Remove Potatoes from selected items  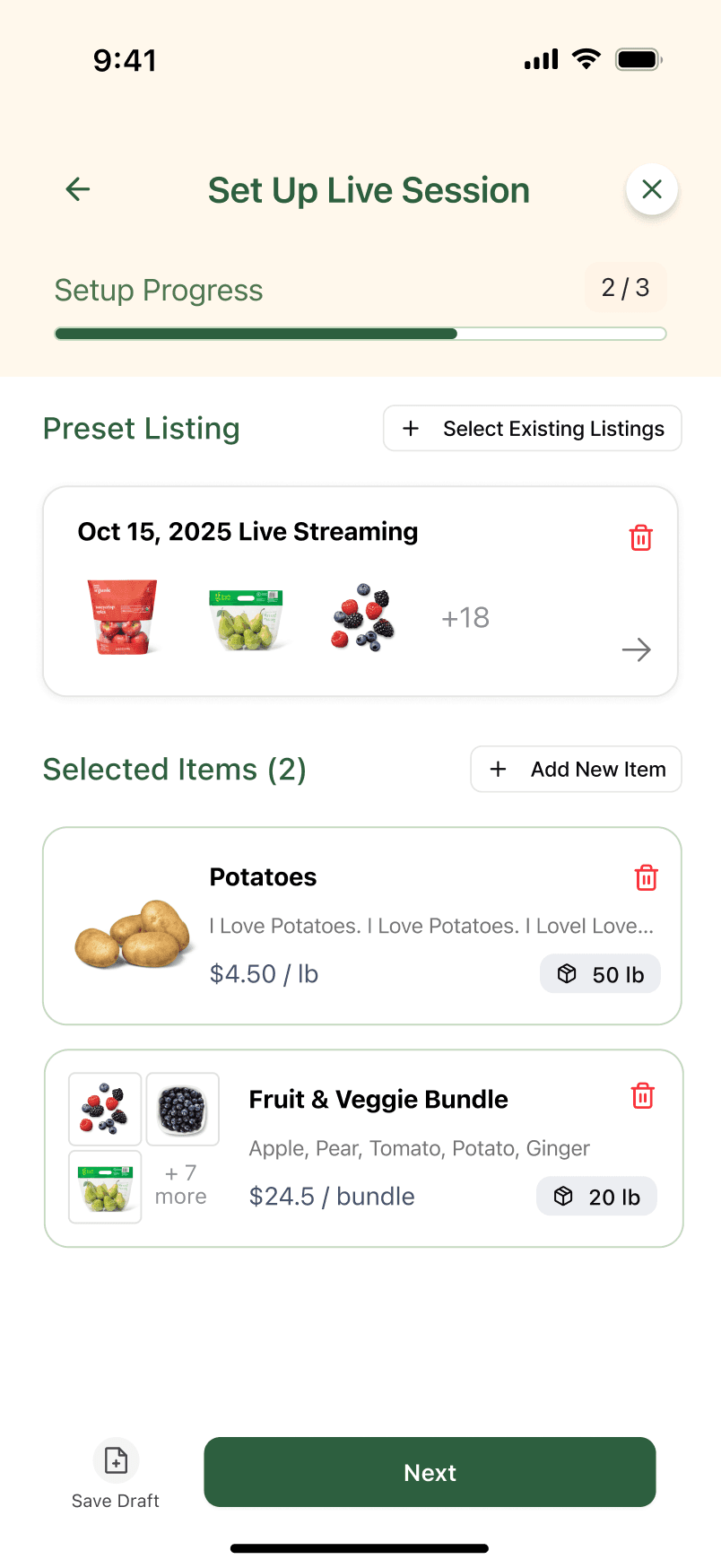(646, 877)
